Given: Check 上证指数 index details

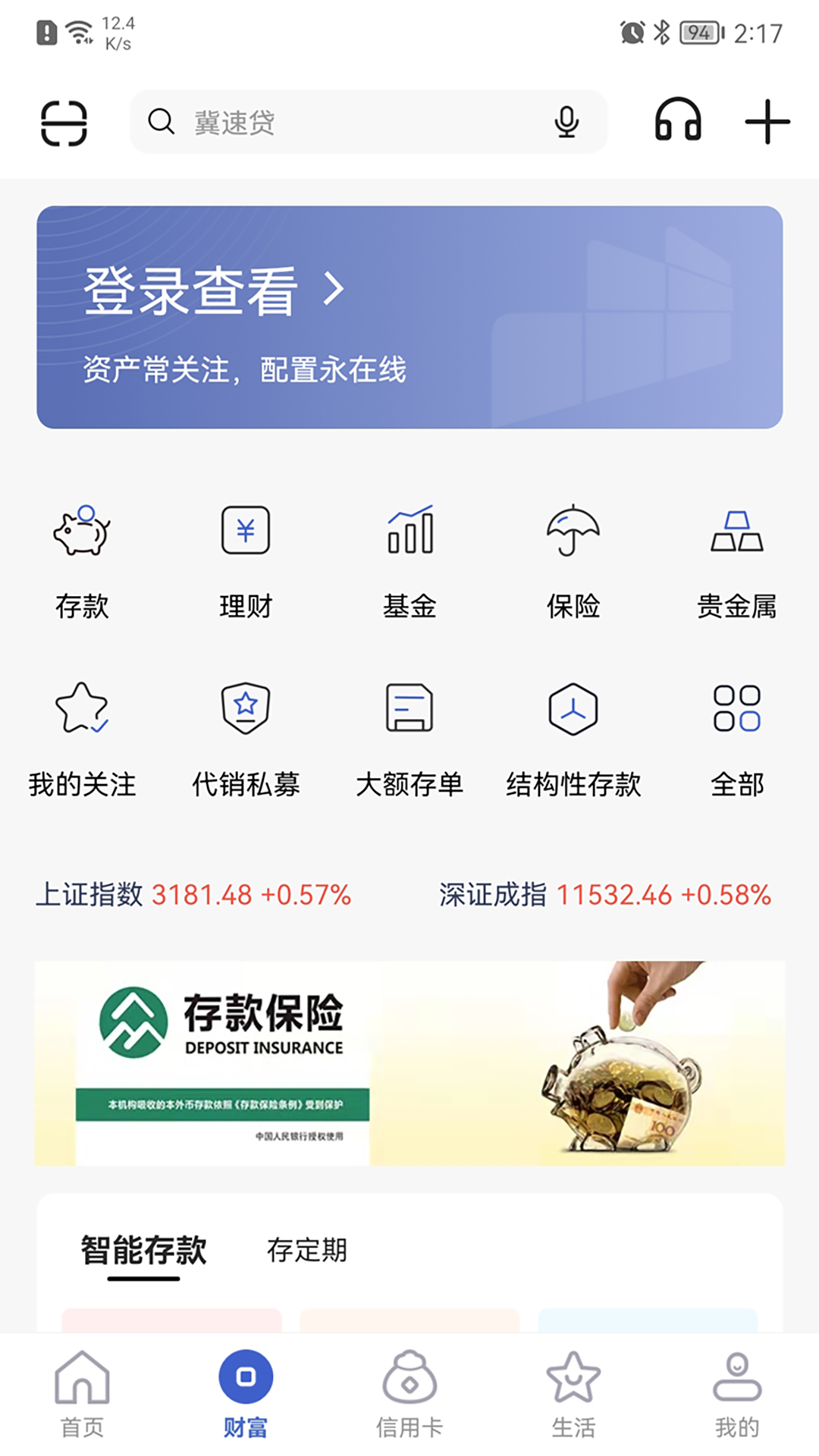Looking at the screenshot, I should click(x=193, y=895).
